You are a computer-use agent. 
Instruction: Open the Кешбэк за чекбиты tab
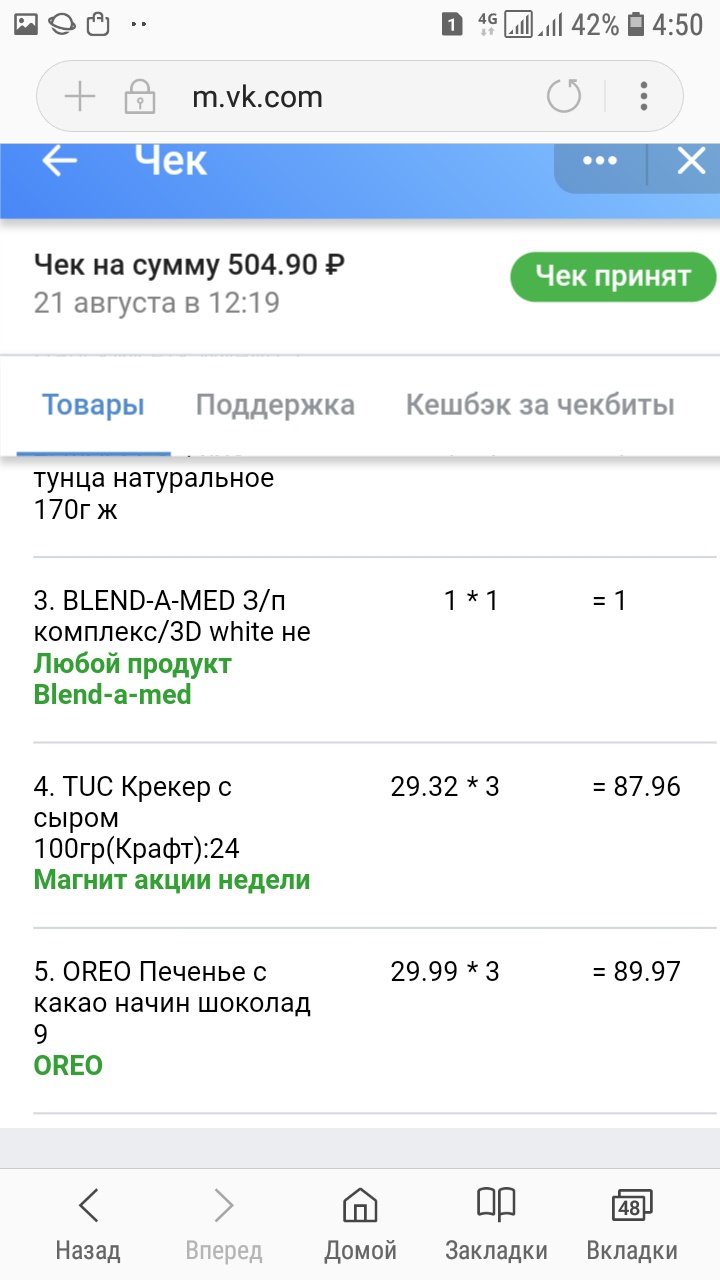tap(540, 405)
